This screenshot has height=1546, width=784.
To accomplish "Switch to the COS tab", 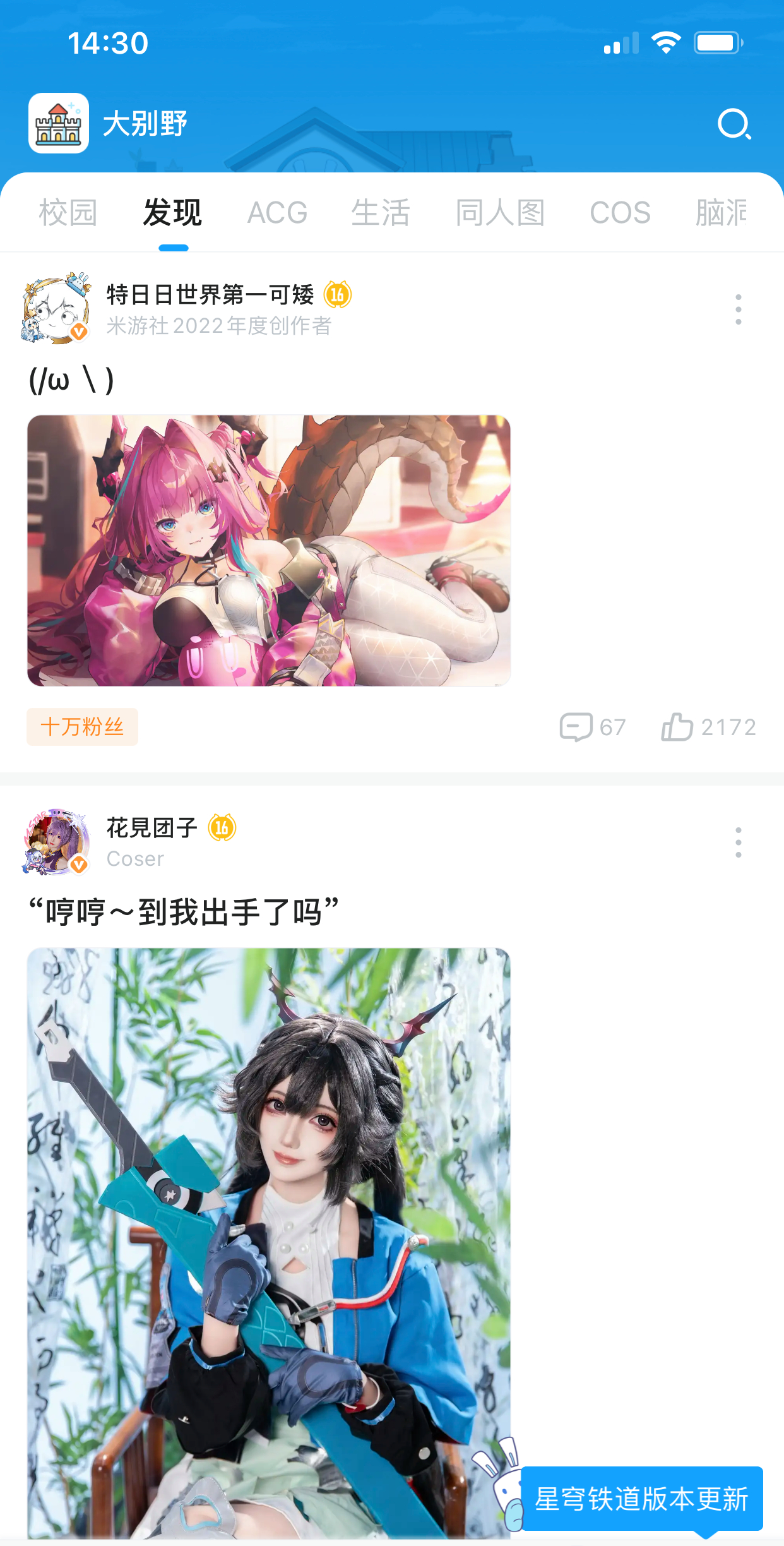I will point(620,213).
